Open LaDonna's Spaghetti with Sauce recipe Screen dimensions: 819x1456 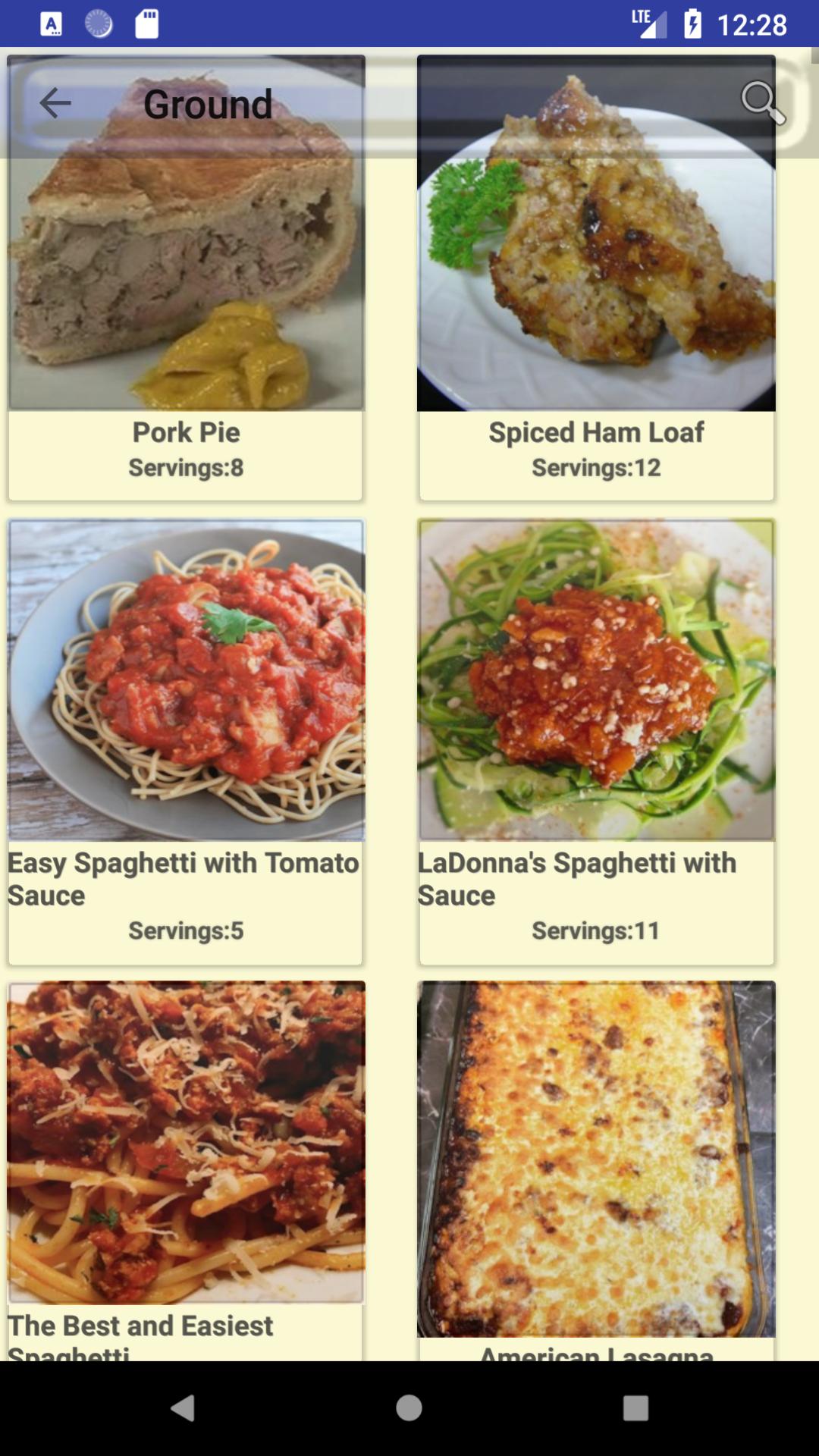pyautogui.click(x=597, y=878)
